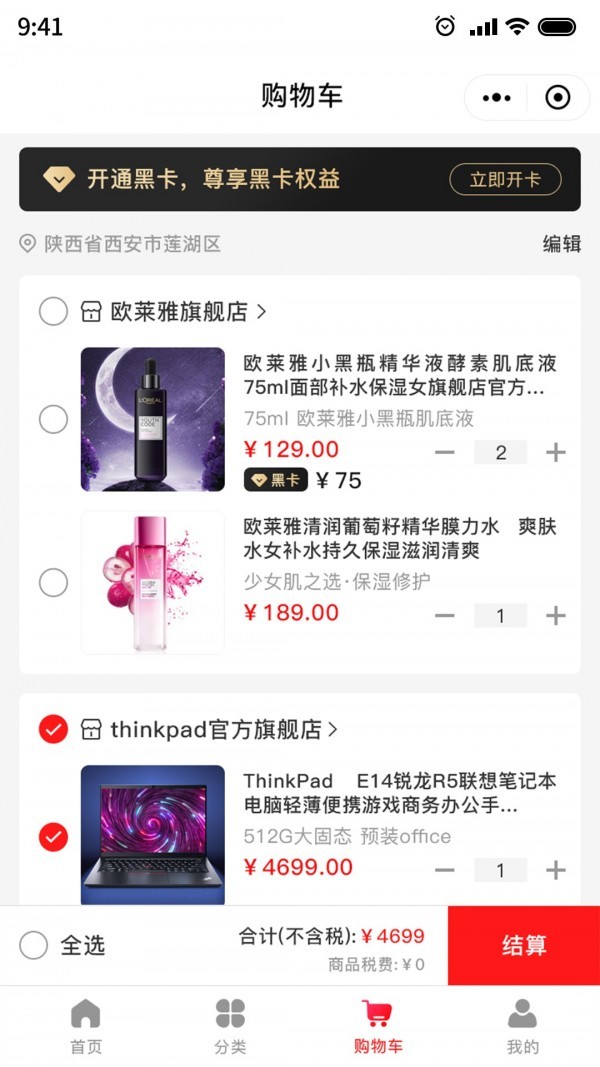Decrease quantity of 欧莱雅小黑瓶精华液
Viewport: 600px width, 1067px height.
click(445, 453)
